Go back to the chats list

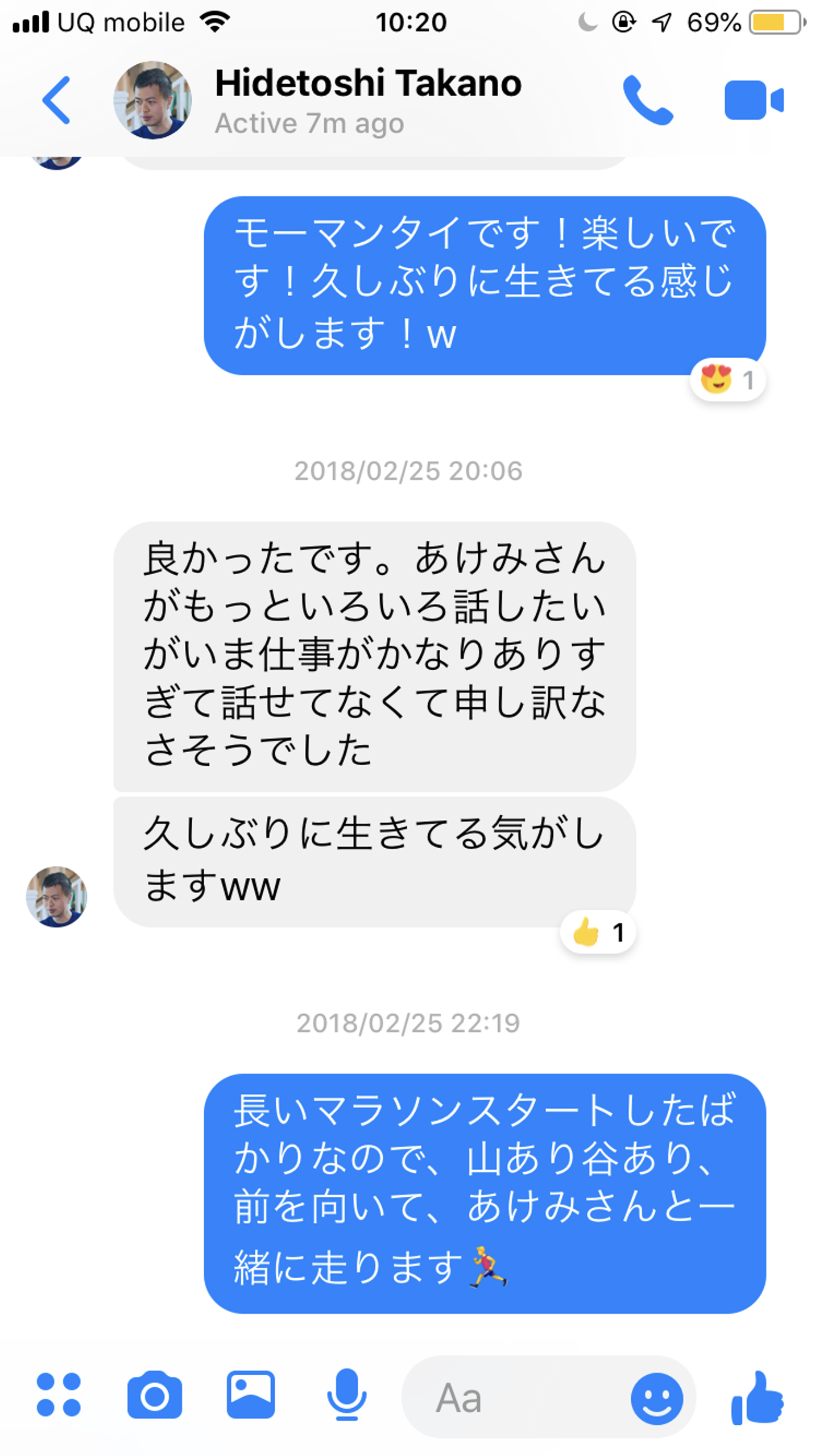coord(56,100)
